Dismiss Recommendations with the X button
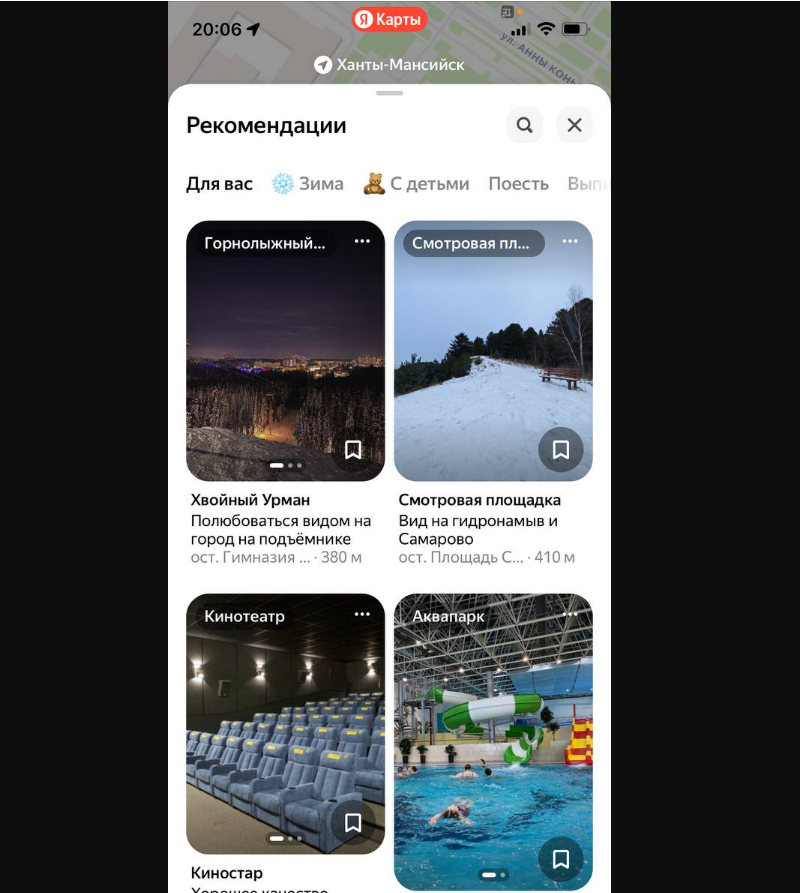 (x=574, y=125)
